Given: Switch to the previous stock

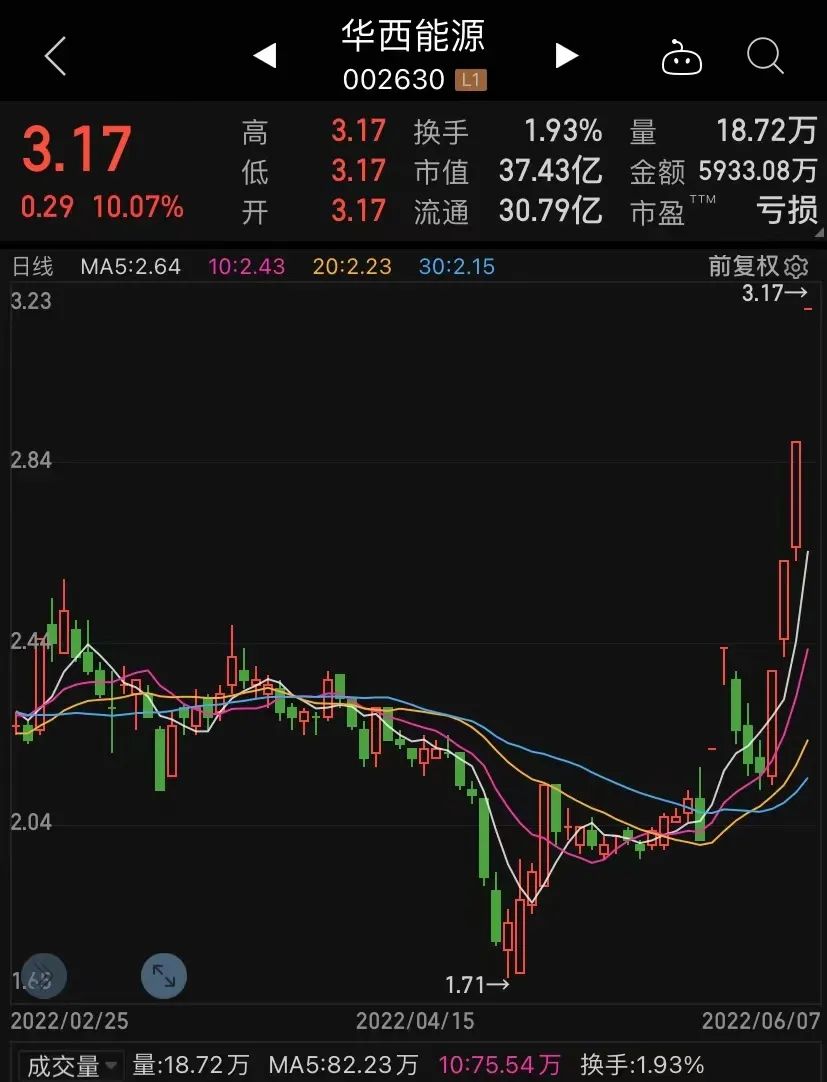Looking at the screenshot, I should click(x=264, y=56).
